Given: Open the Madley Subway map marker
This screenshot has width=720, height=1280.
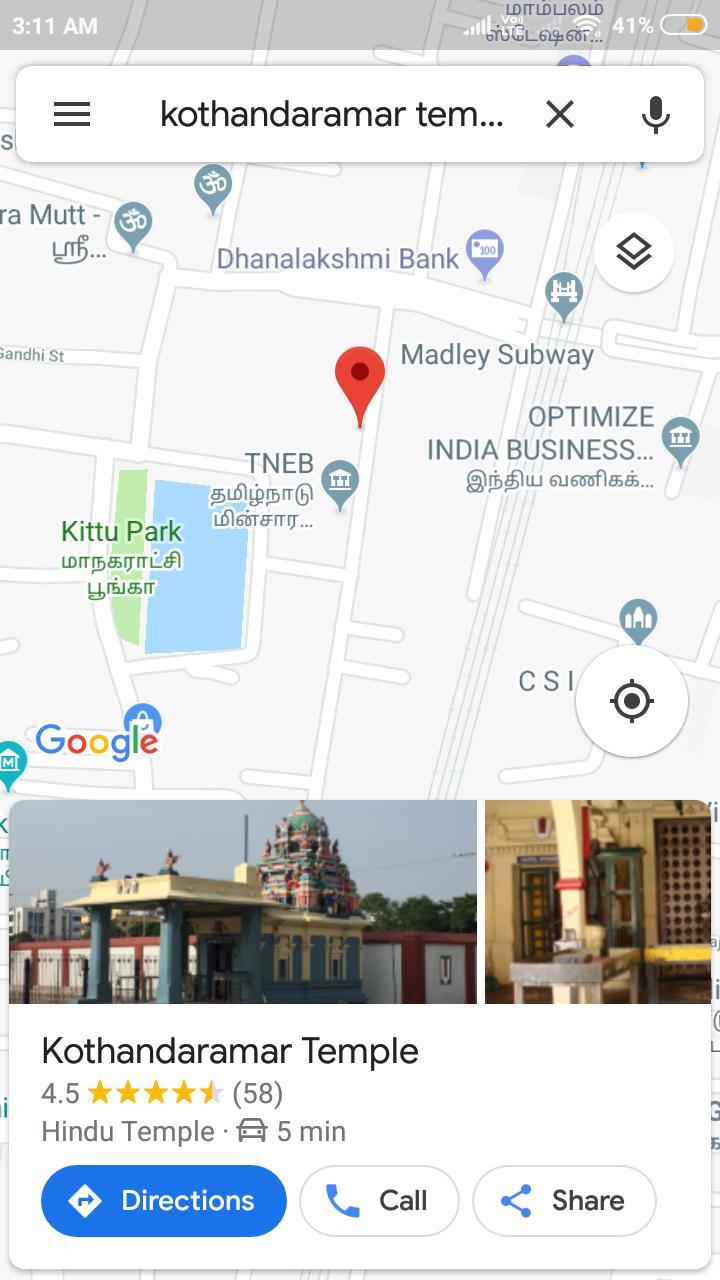Looking at the screenshot, I should [x=564, y=296].
